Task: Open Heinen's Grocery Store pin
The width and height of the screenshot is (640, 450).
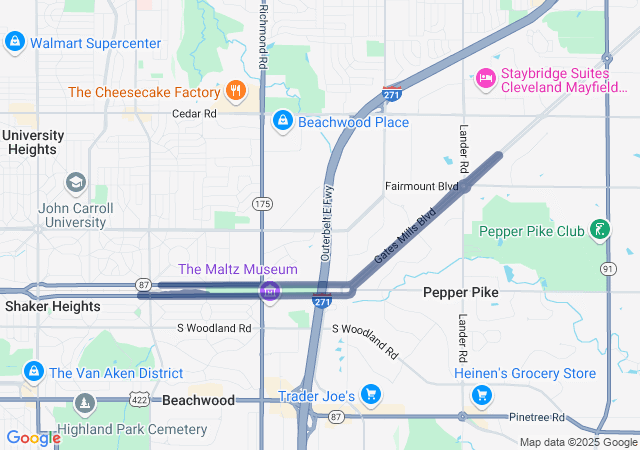Action: 483,395
